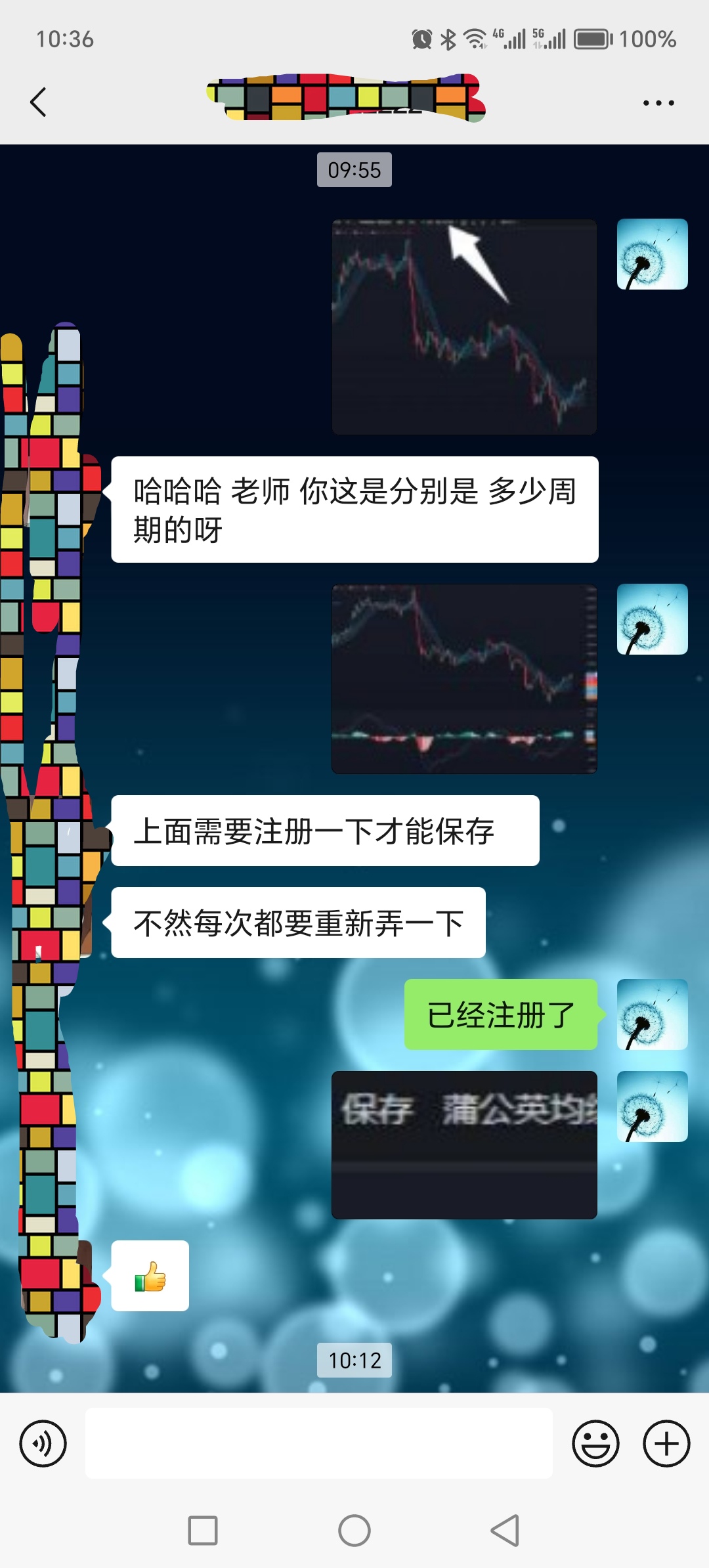Open the recent apps view

[x=203, y=1531]
